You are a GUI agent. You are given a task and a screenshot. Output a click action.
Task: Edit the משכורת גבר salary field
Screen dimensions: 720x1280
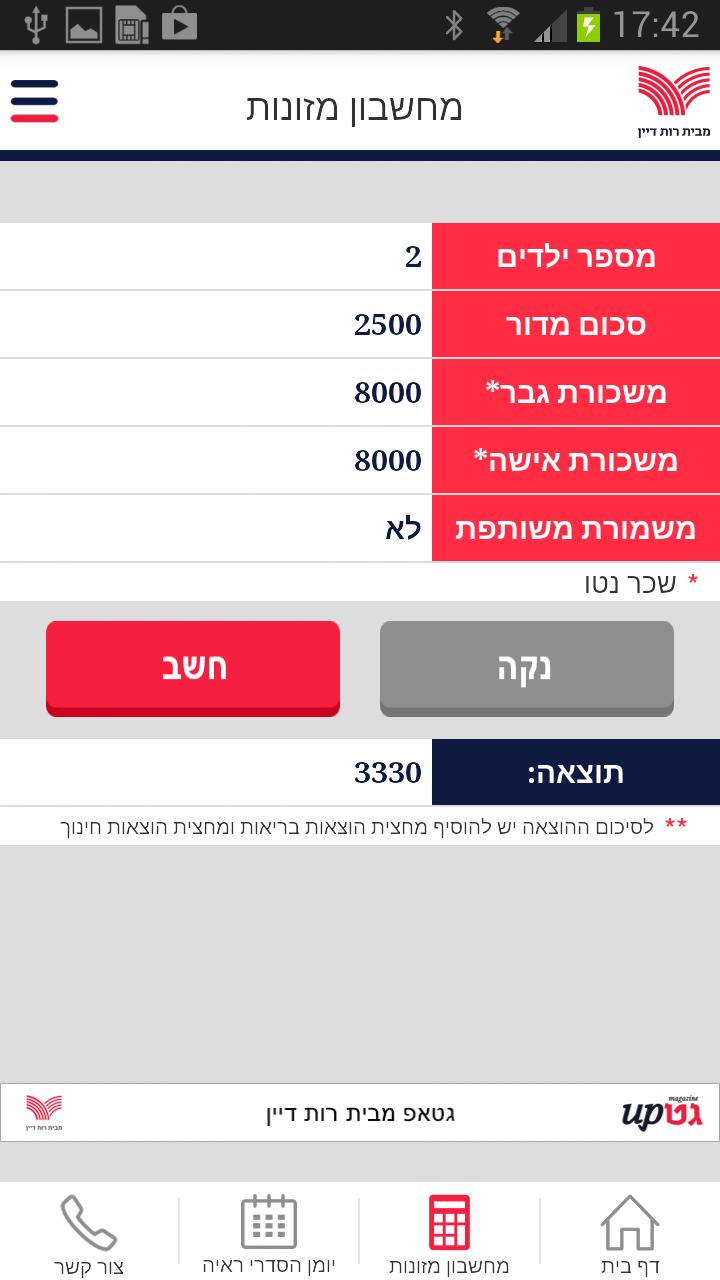[x=215, y=393]
